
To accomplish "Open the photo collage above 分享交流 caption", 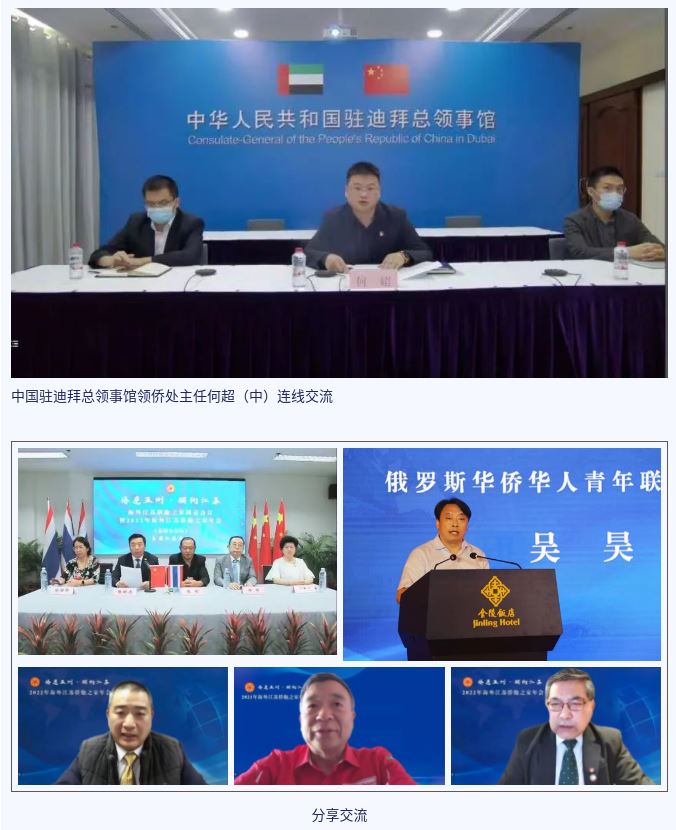I will [x=338, y=616].
